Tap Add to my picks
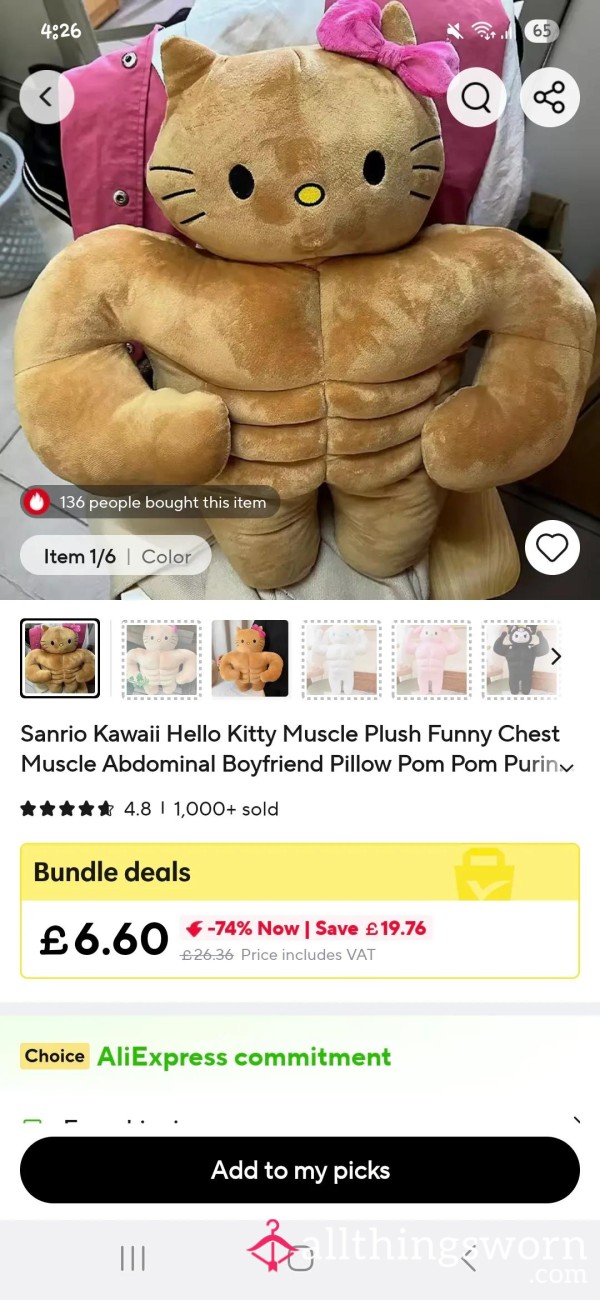Screen dimensions: 600x1300 pyautogui.click(x=300, y=1170)
